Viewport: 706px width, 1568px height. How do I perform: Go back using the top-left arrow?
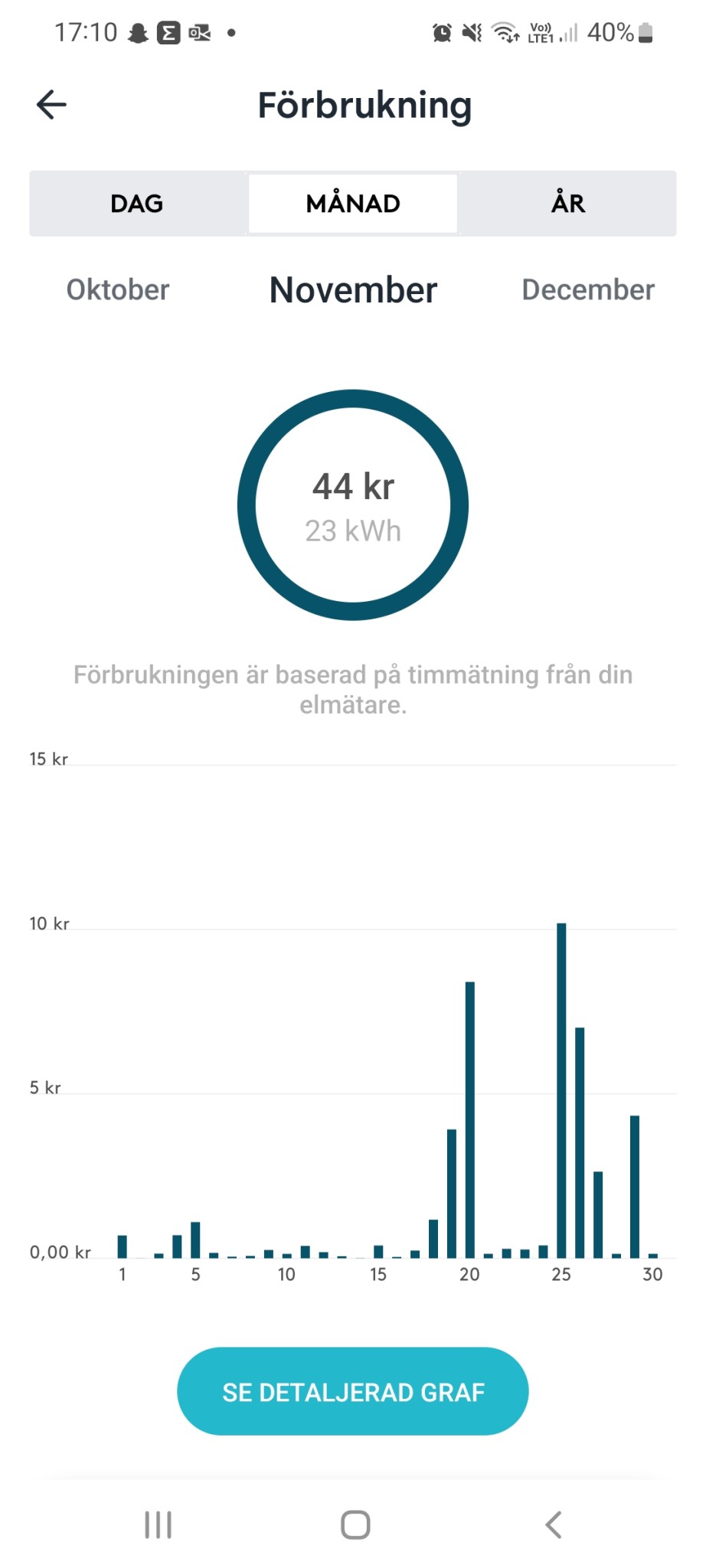click(x=51, y=105)
